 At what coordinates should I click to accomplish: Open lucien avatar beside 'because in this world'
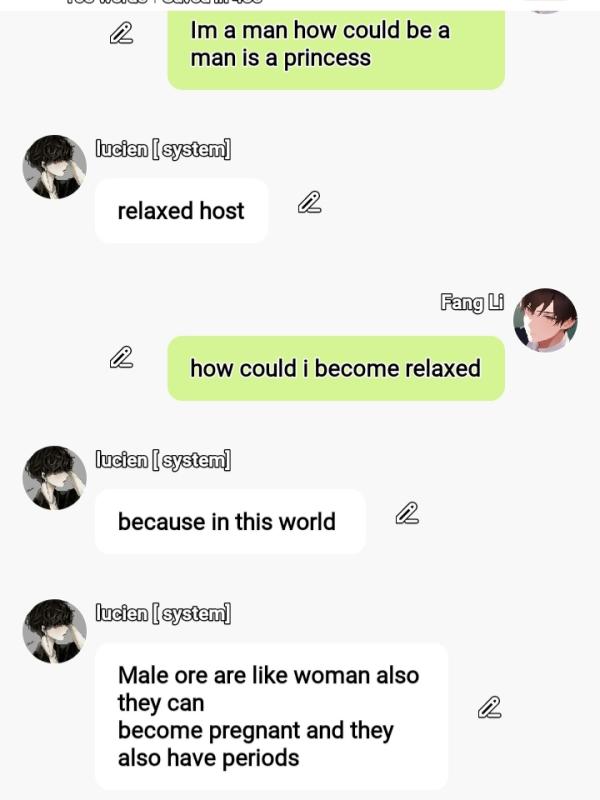(55, 477)
